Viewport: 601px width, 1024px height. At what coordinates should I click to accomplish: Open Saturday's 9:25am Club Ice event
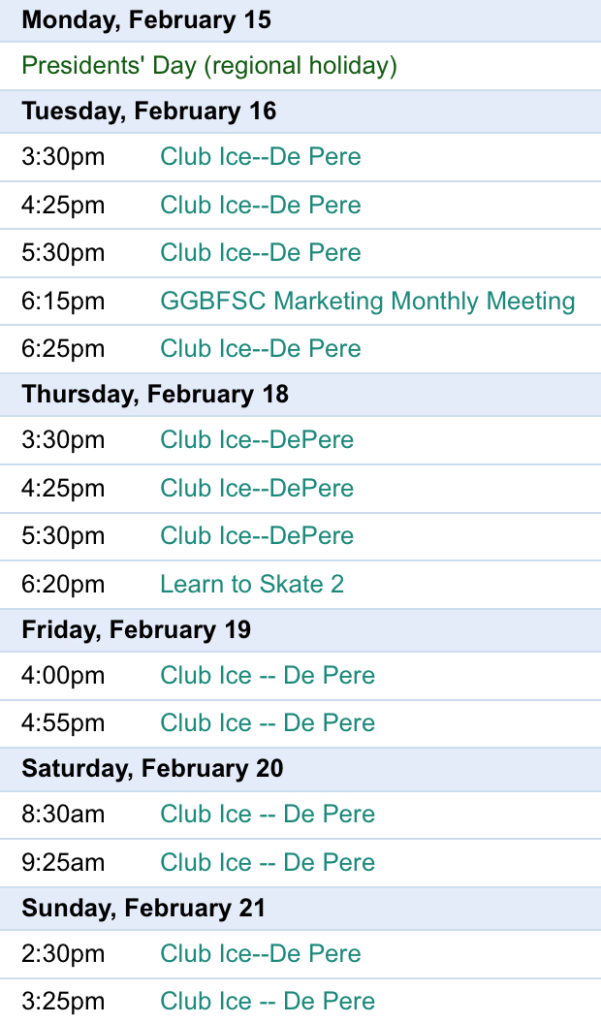(268, 863)
